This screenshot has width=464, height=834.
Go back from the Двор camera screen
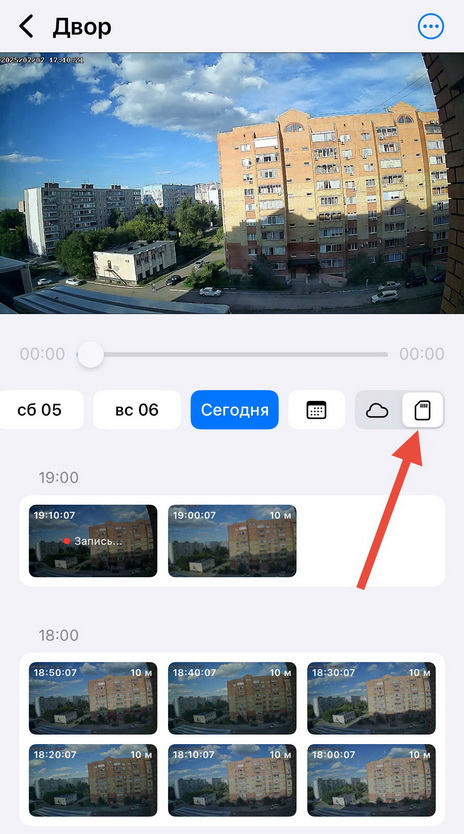click(26, 26)
